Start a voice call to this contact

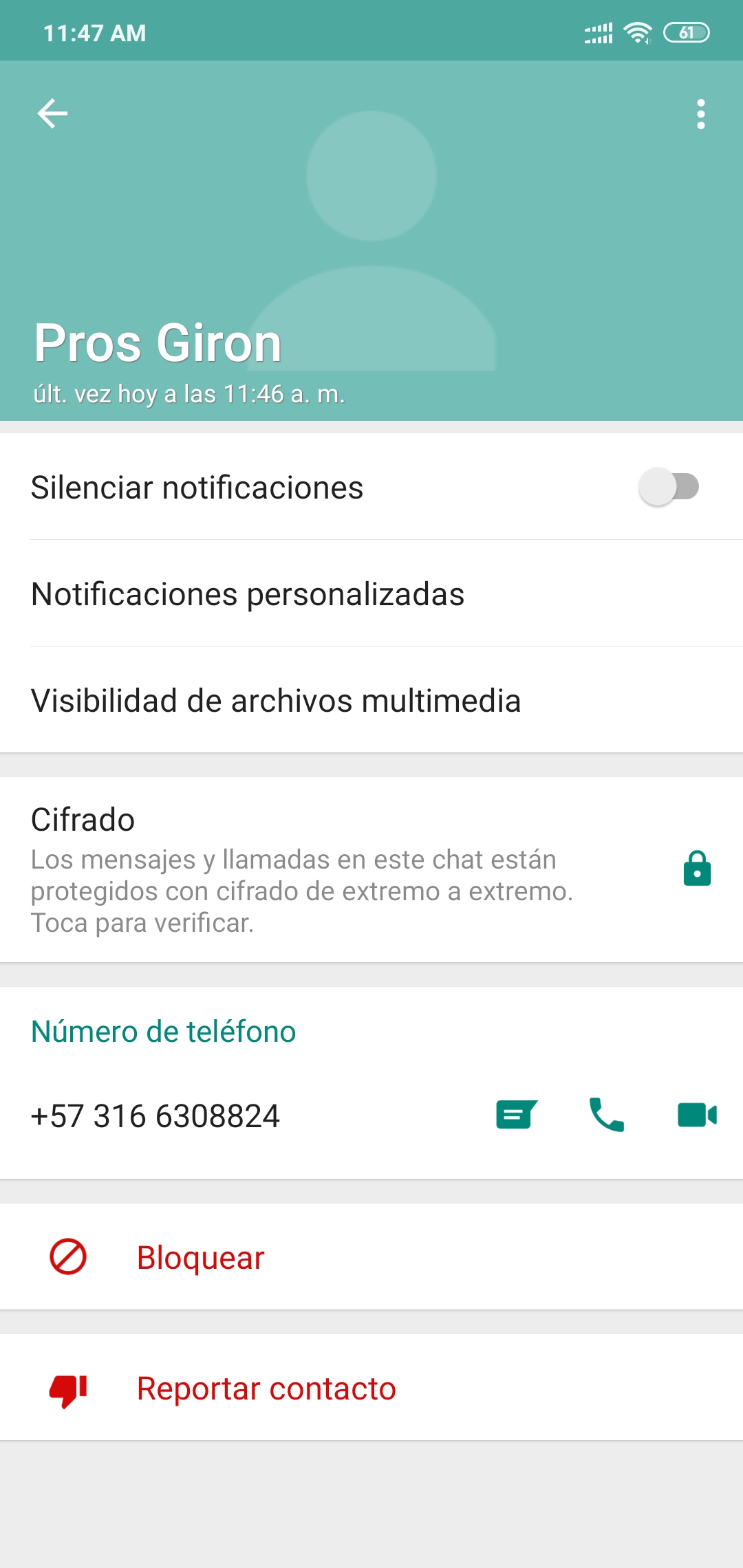point(606,1115)
